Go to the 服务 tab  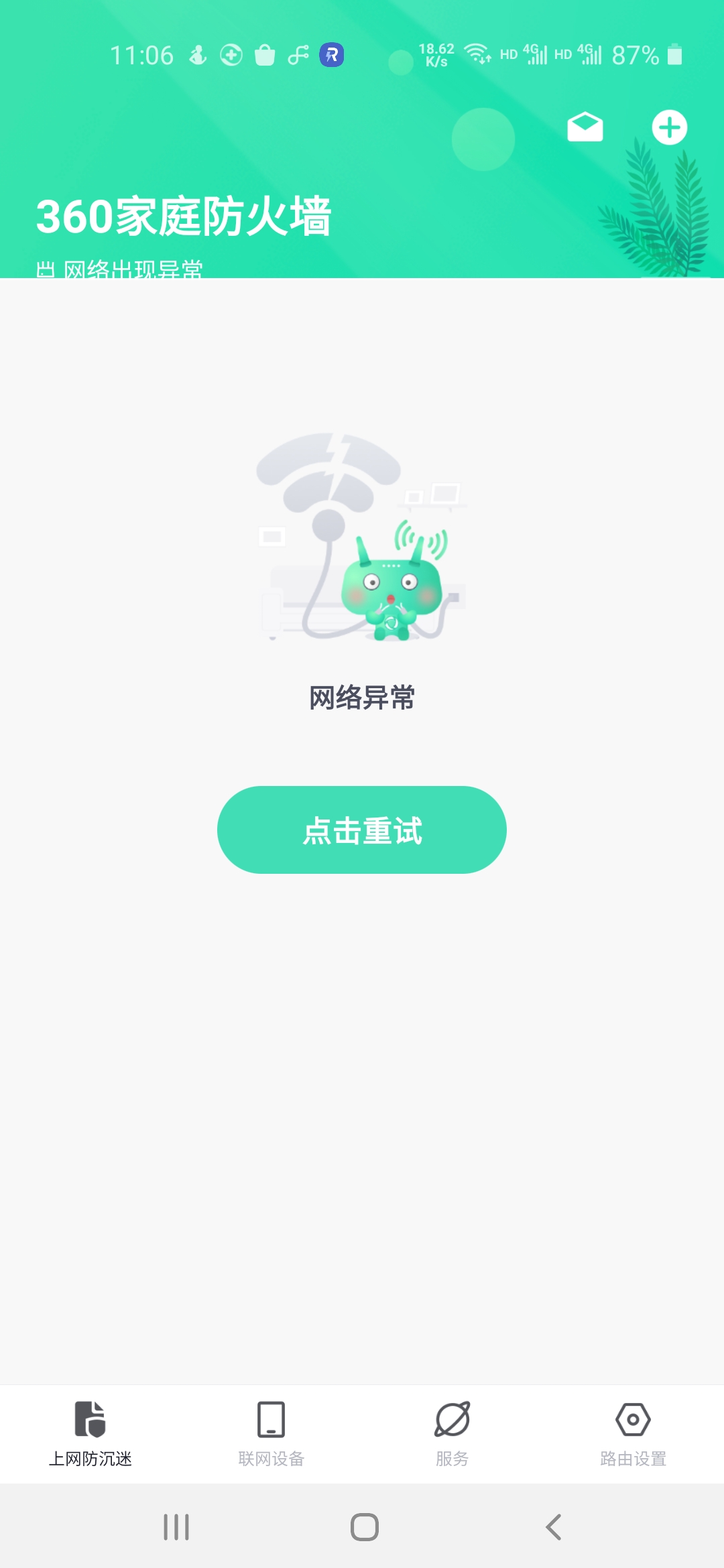coord(452,1434)
